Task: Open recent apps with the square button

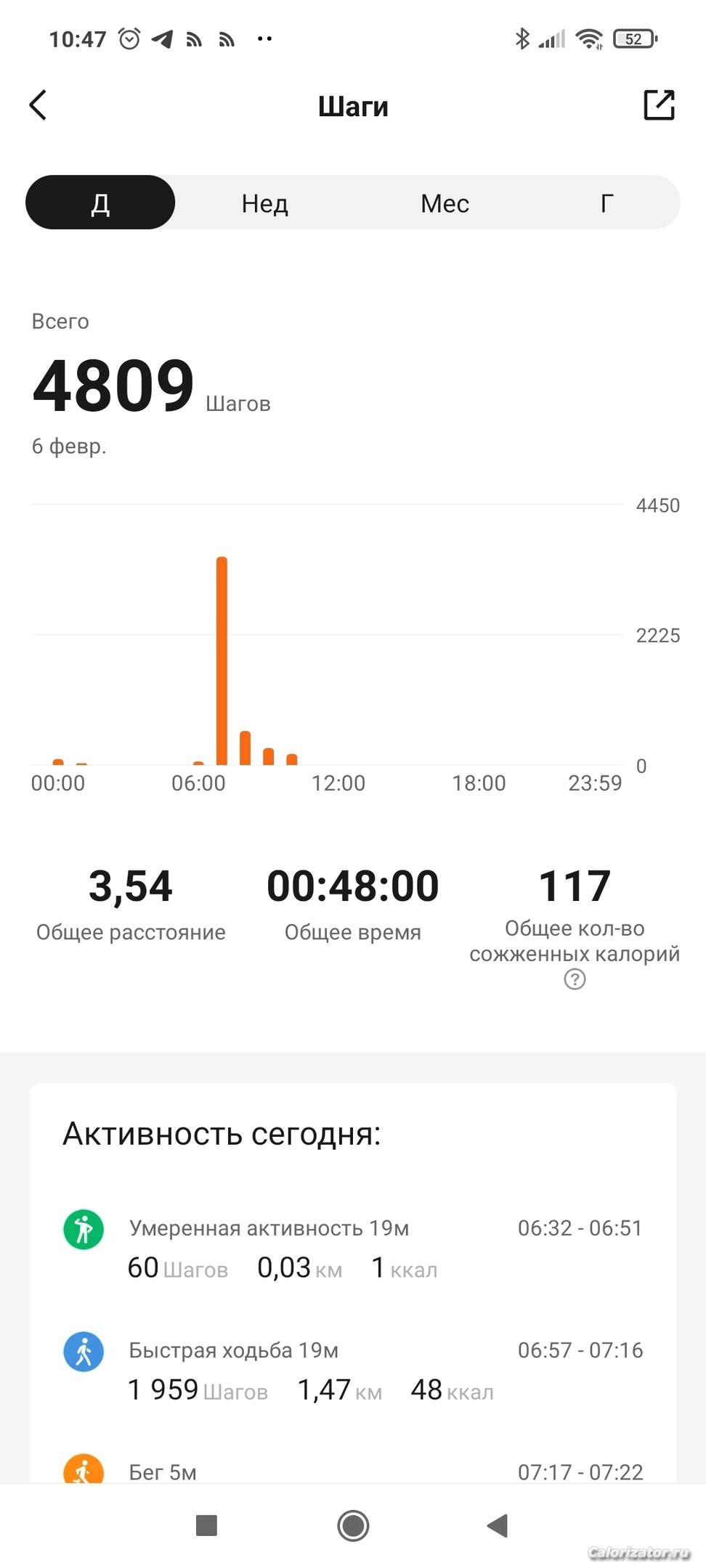Action: click(x=207, y=1525)
